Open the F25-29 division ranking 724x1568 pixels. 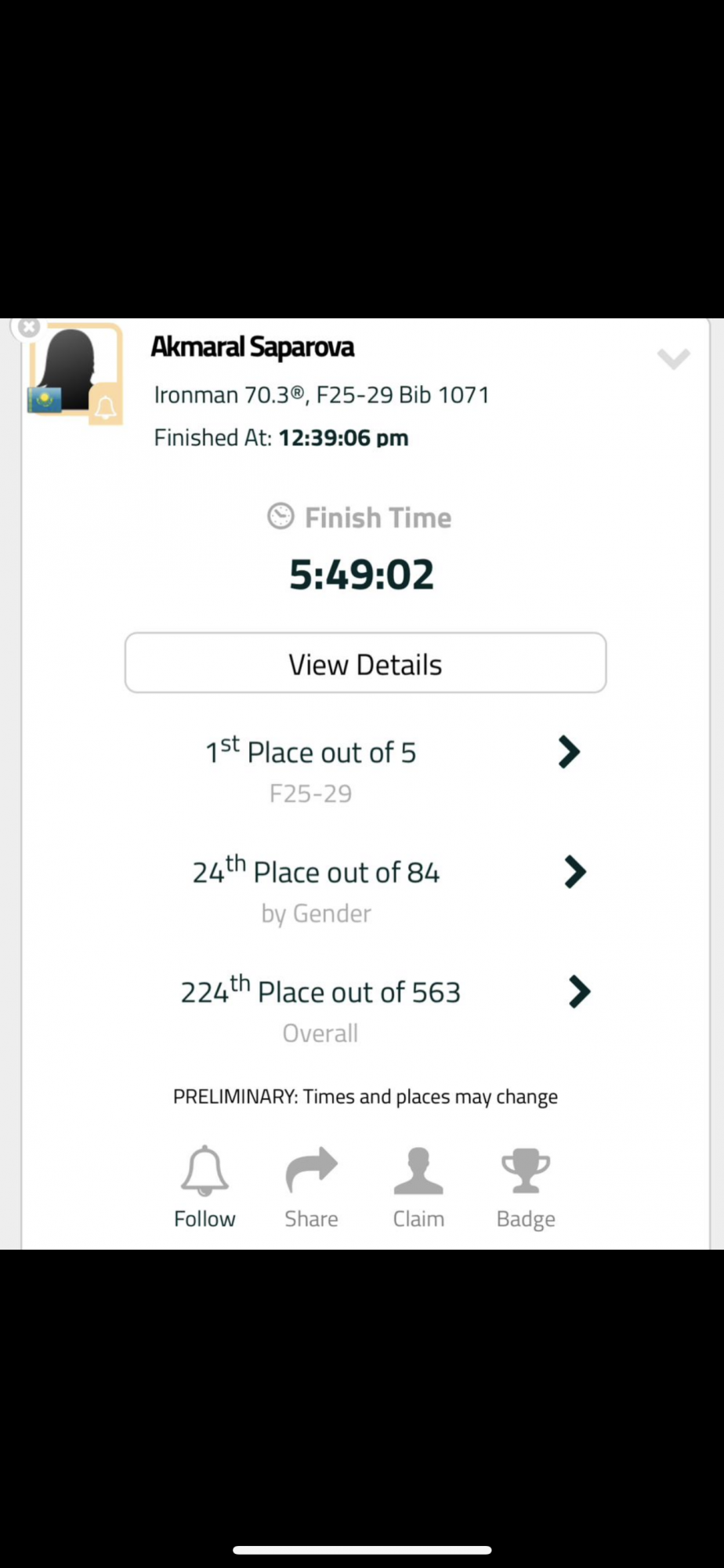pyautogui.click(x=568, y=753)
